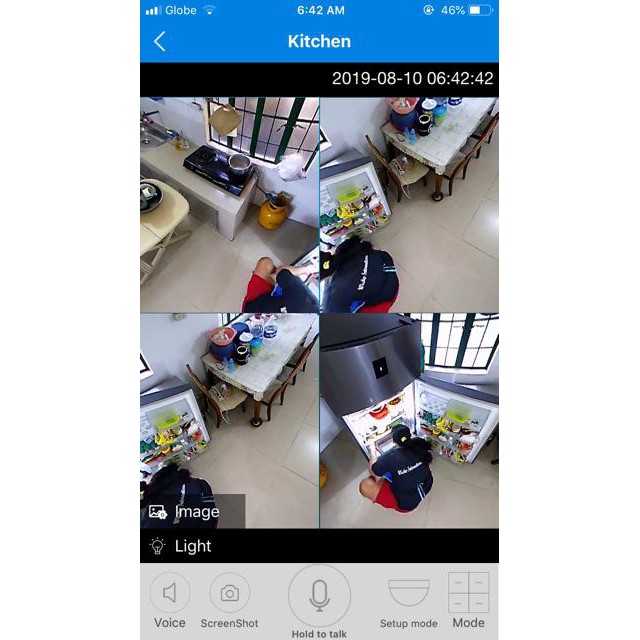Open the Light control option
The width and height of the screenshot is (640, 640).
(x=319, y=546)
